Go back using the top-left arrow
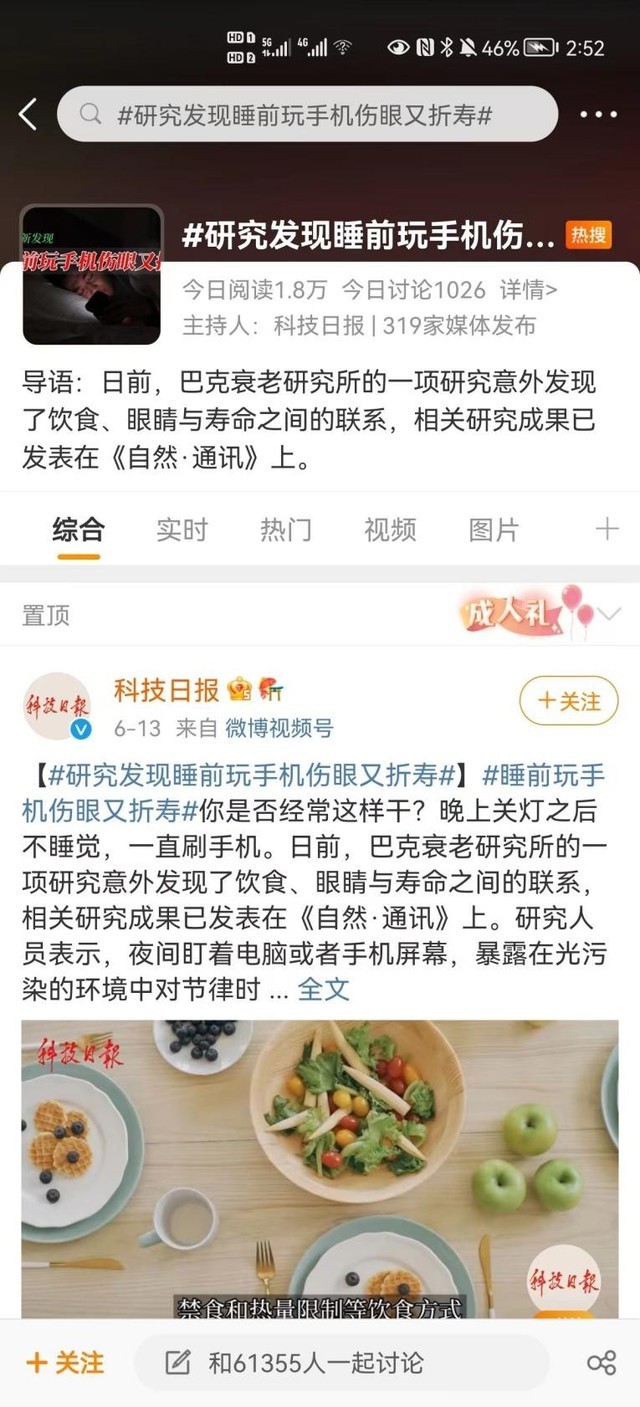 (x=28, y=114)
